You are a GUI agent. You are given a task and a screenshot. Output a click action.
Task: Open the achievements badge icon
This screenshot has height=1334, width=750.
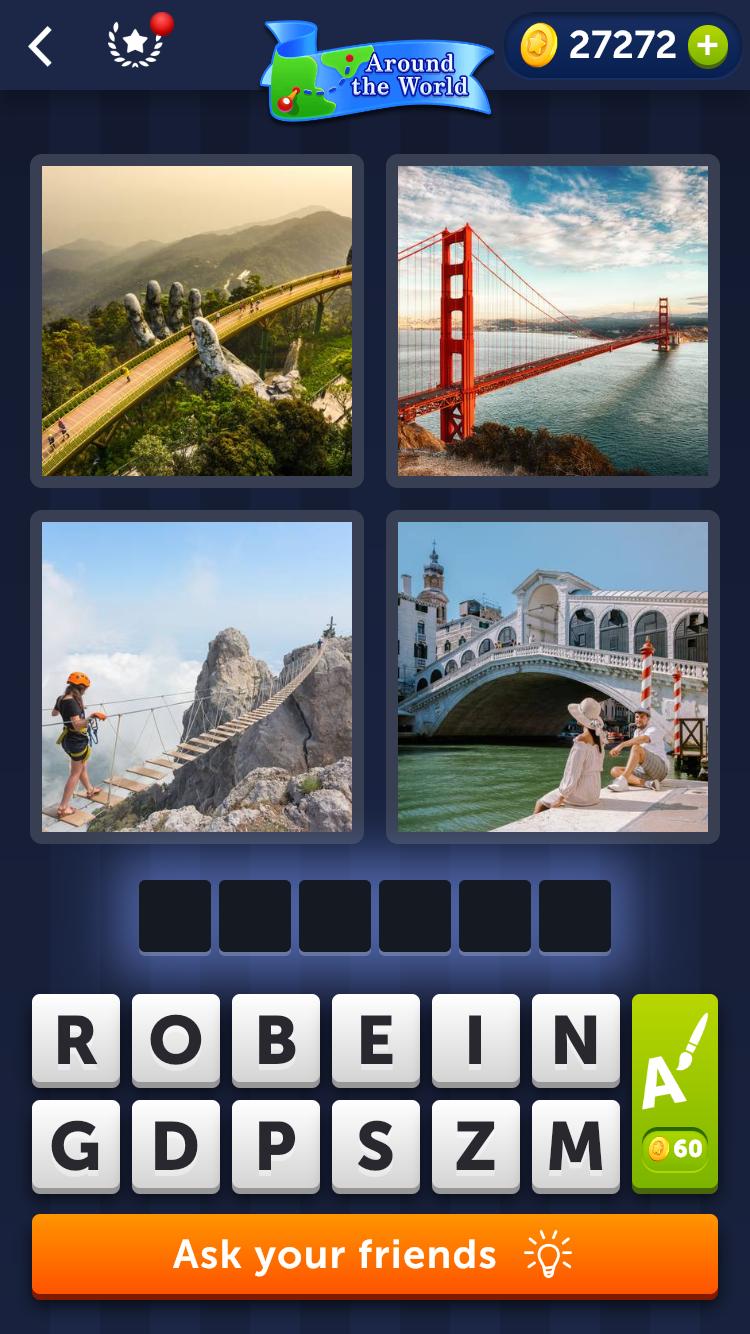[136, 45]
